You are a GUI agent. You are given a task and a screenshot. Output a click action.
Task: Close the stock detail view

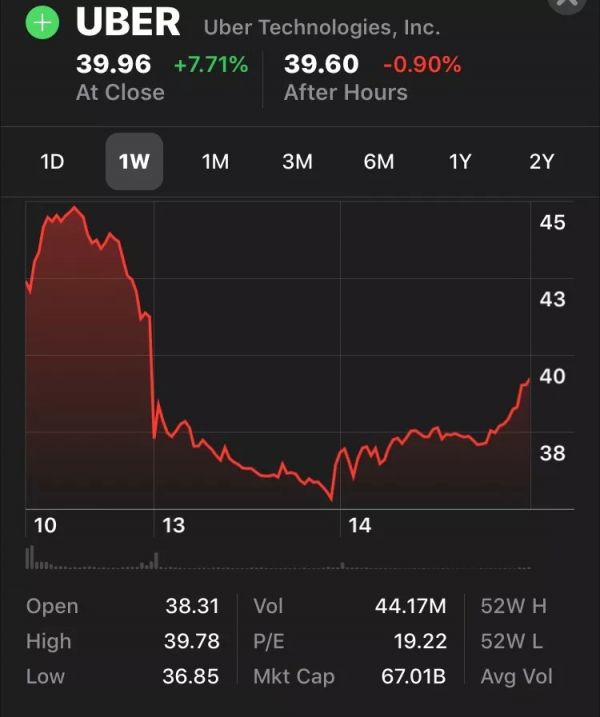[x=567, y=5]
